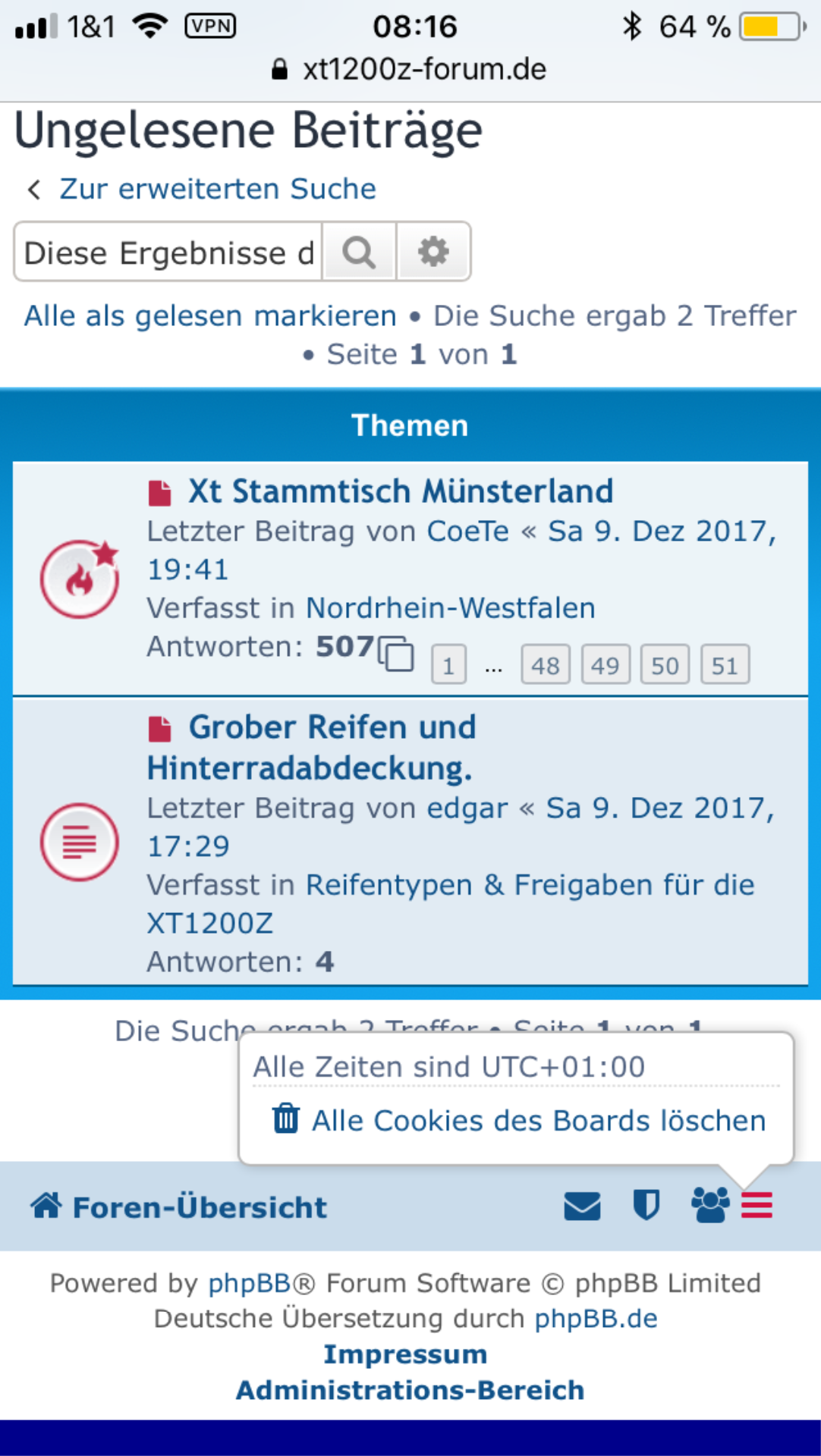This screenshot has height=1456, width=821.
Task: Tap the magnifier search button
Action: [359, 253]
